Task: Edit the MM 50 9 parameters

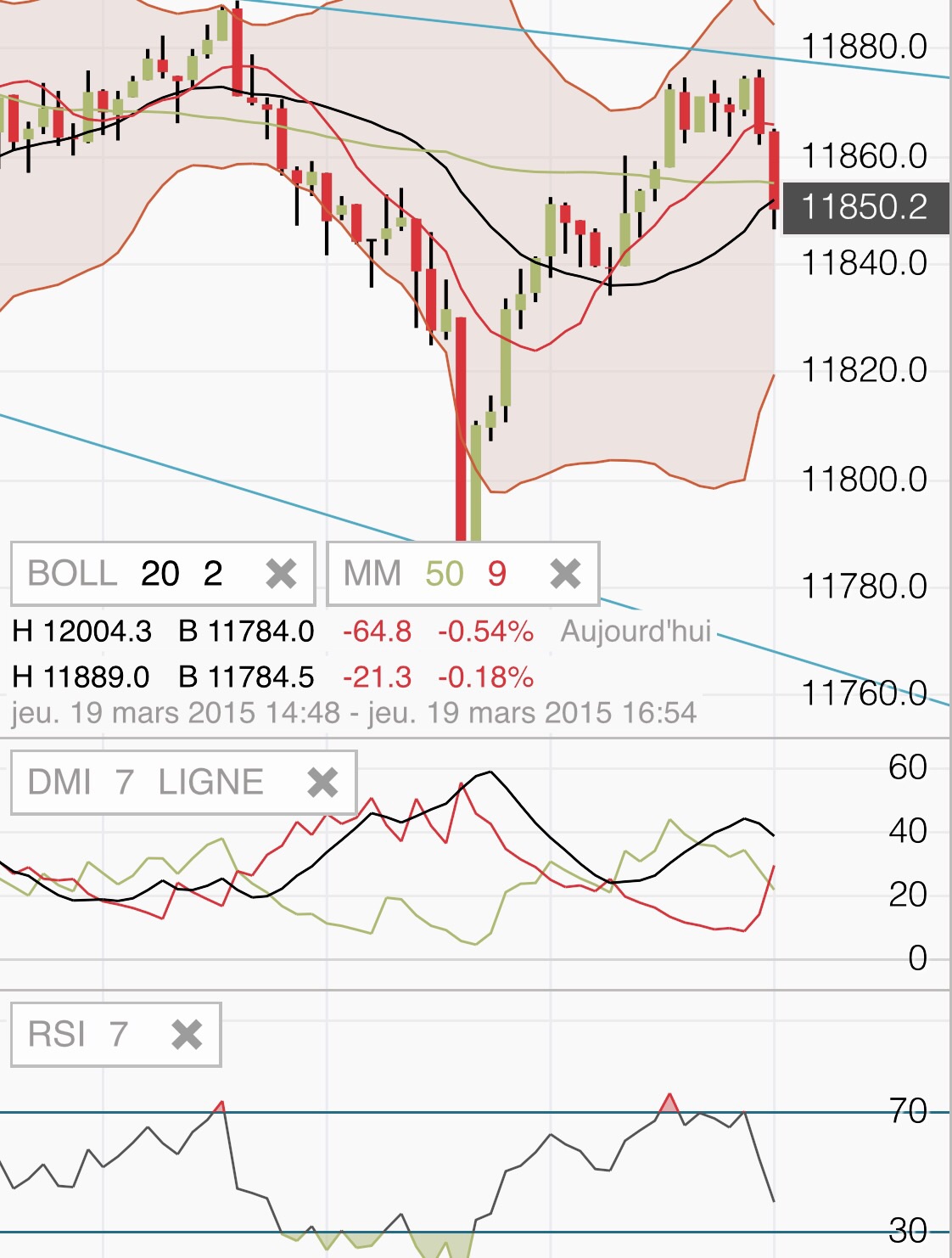Action: pos(426,574)
